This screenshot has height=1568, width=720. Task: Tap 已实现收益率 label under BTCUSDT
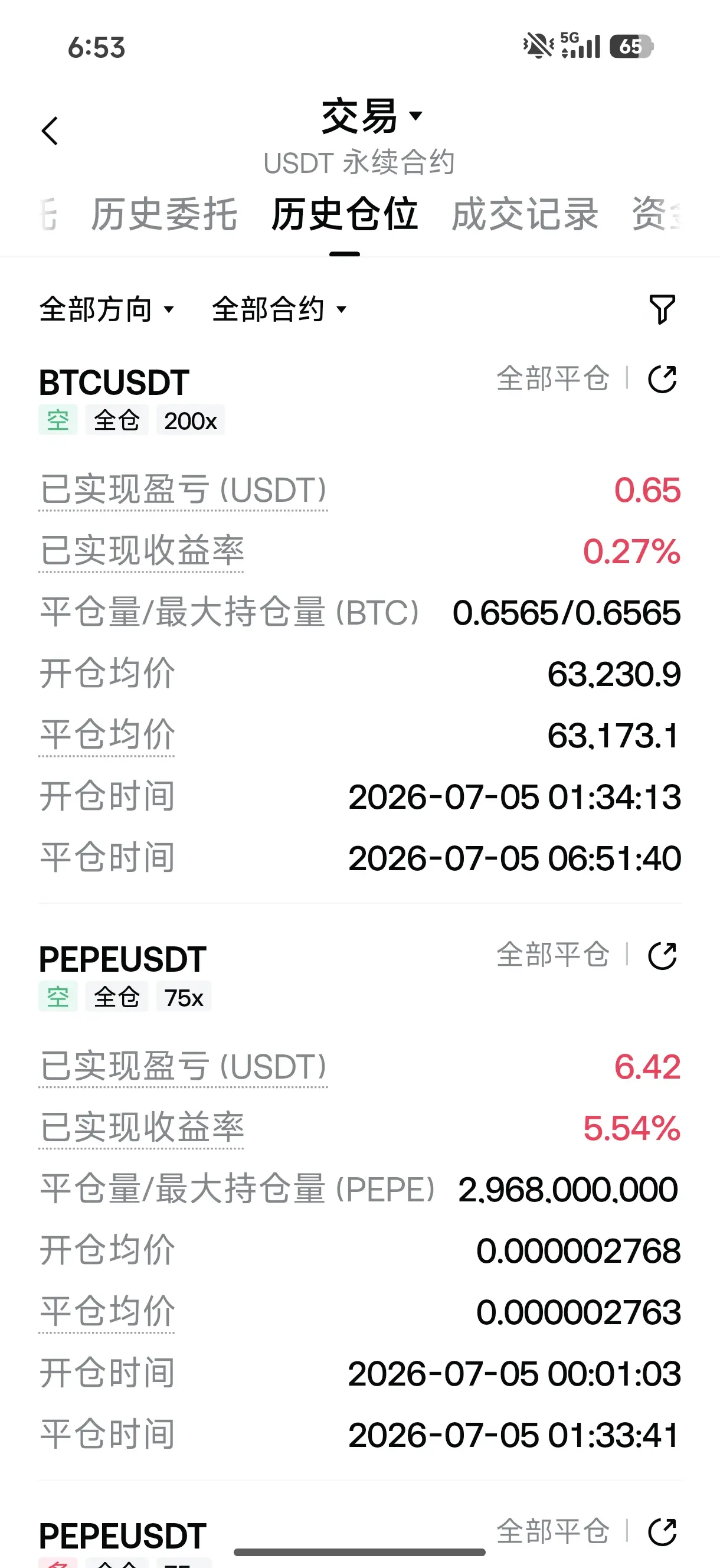pos(141,551)
